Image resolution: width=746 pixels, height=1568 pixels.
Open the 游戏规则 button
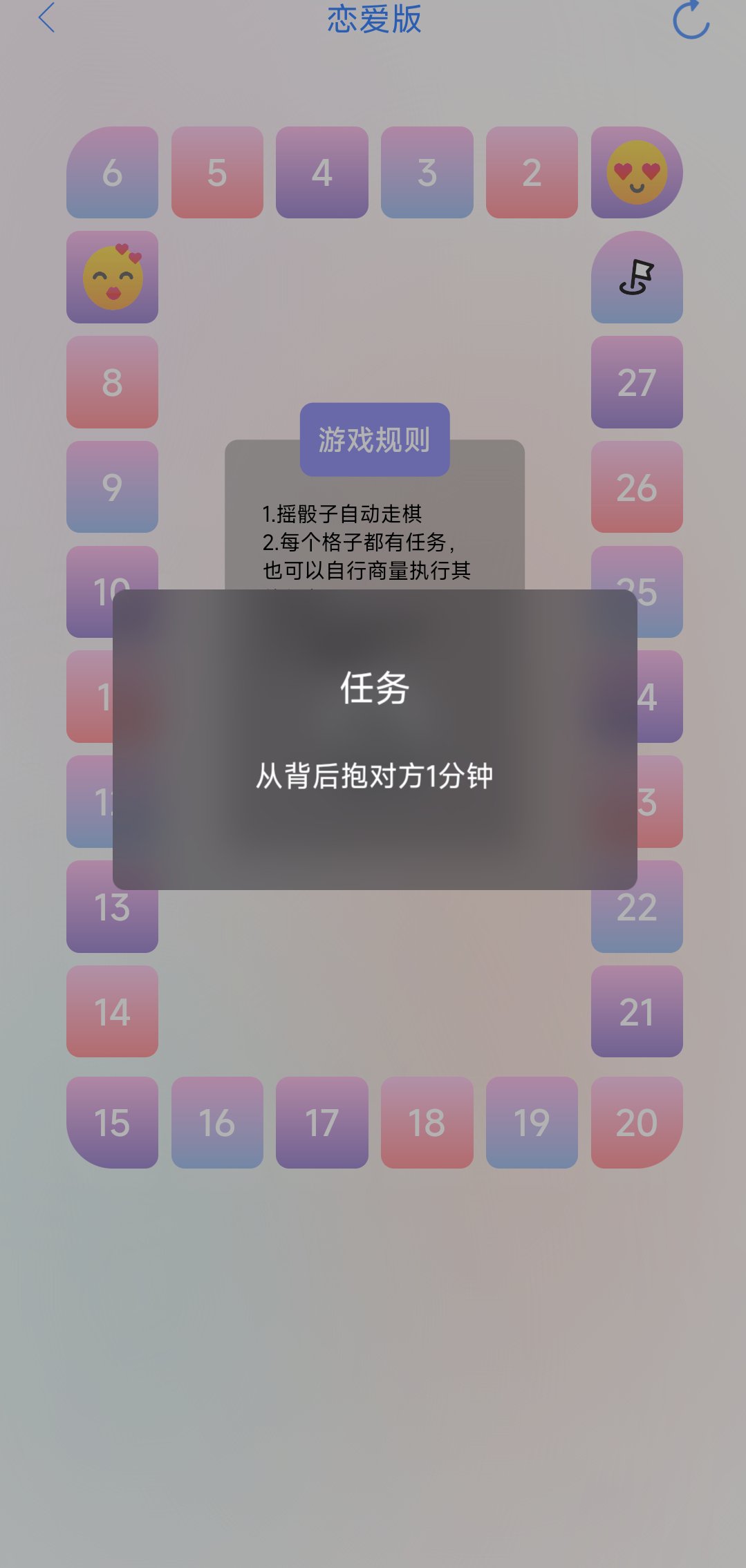tap(374, 440)
